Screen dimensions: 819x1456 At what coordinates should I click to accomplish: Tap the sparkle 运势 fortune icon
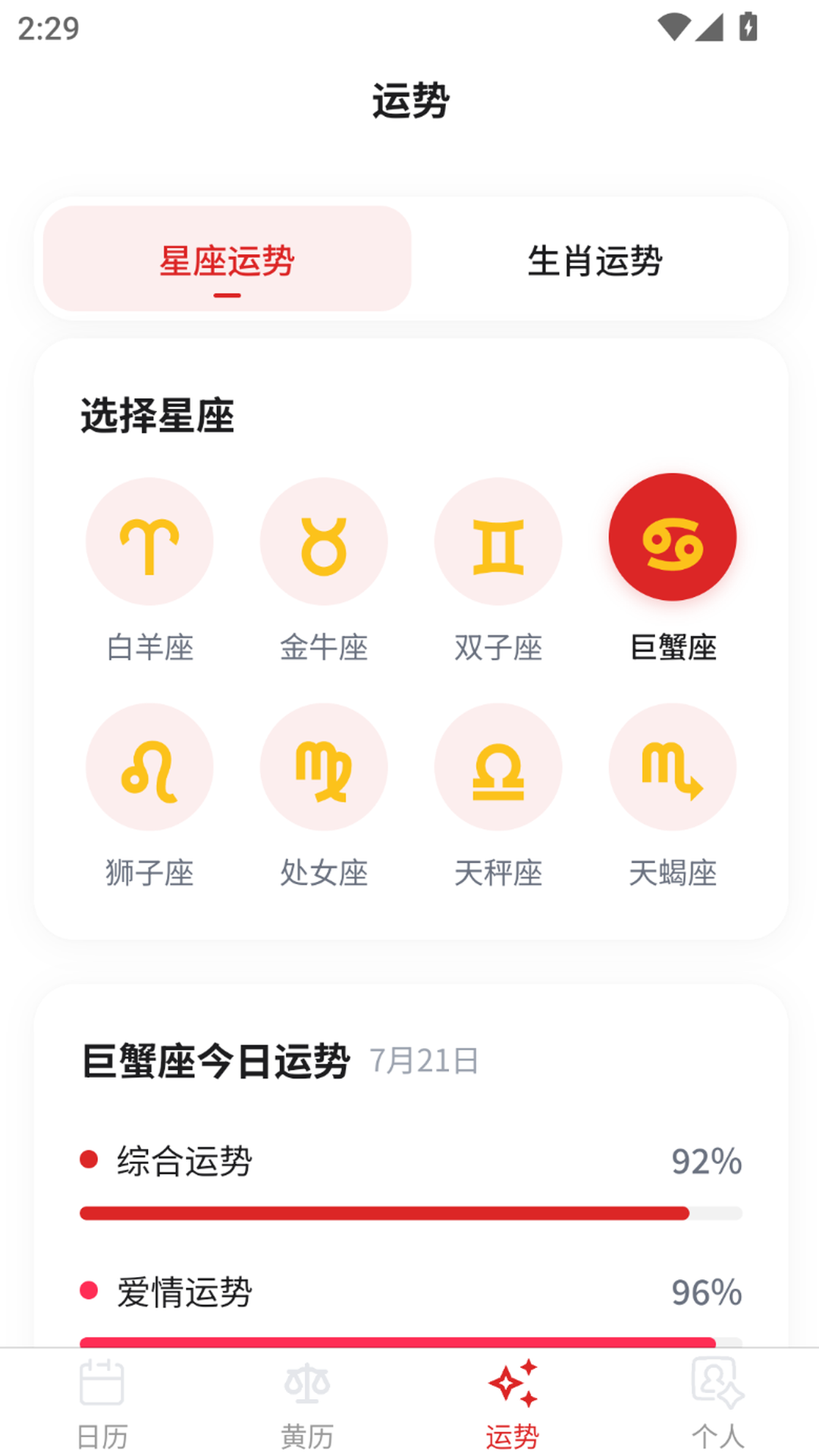512,1392
